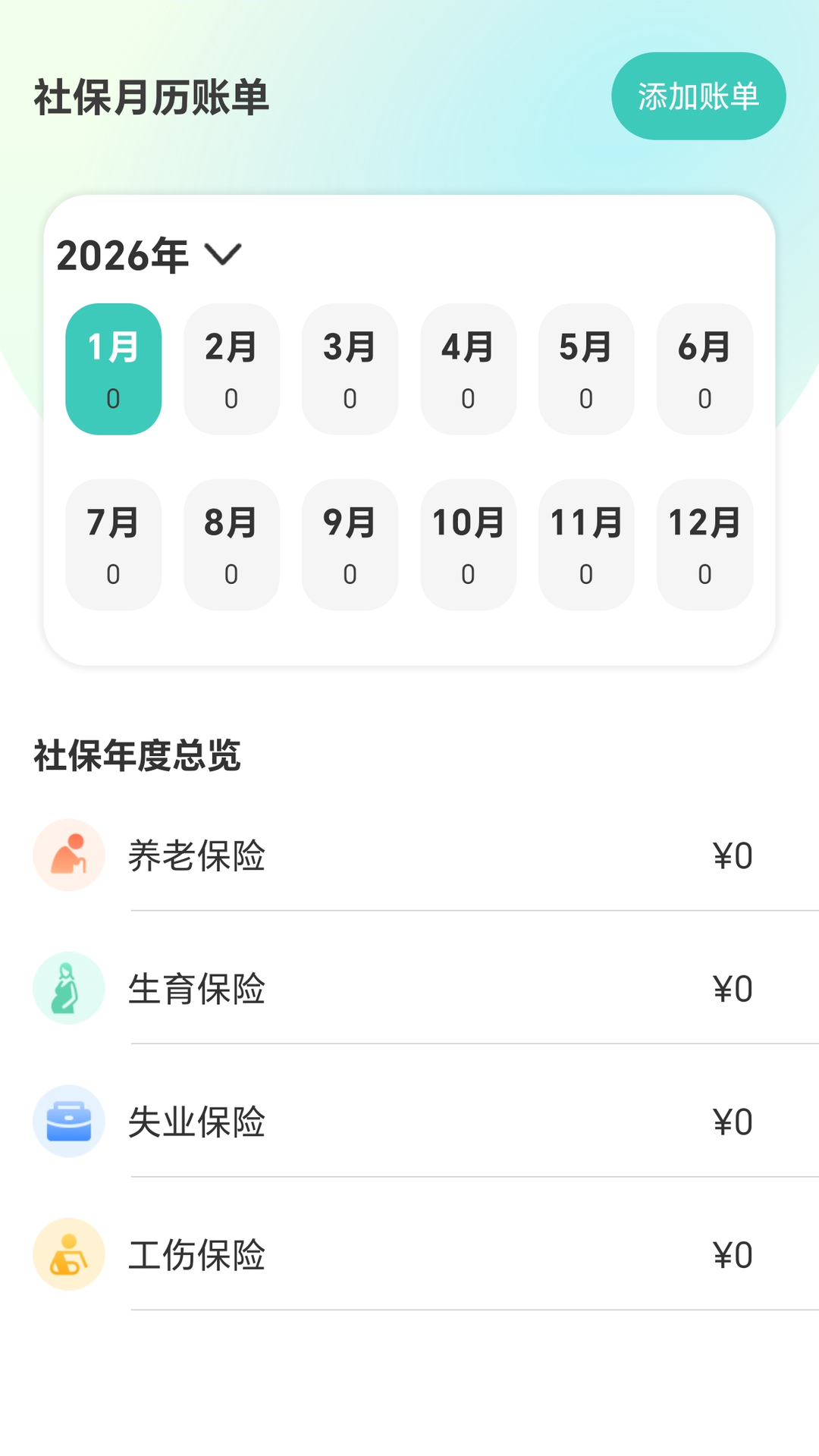Select the green maternity insurance circle icon
Screen dimensions: 819x1456
[67, 987]
